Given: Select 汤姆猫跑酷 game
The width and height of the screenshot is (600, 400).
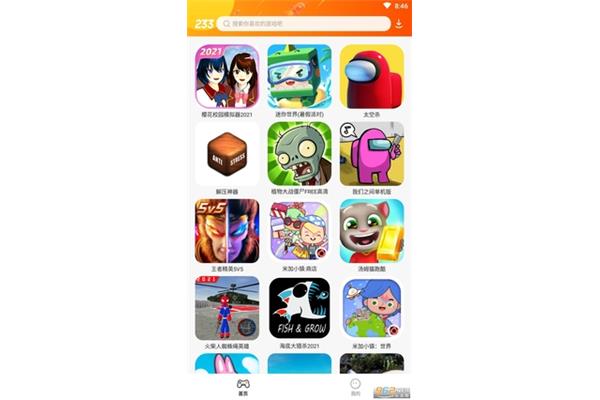Looking at the screenshot, I should (x=371, y=231).
